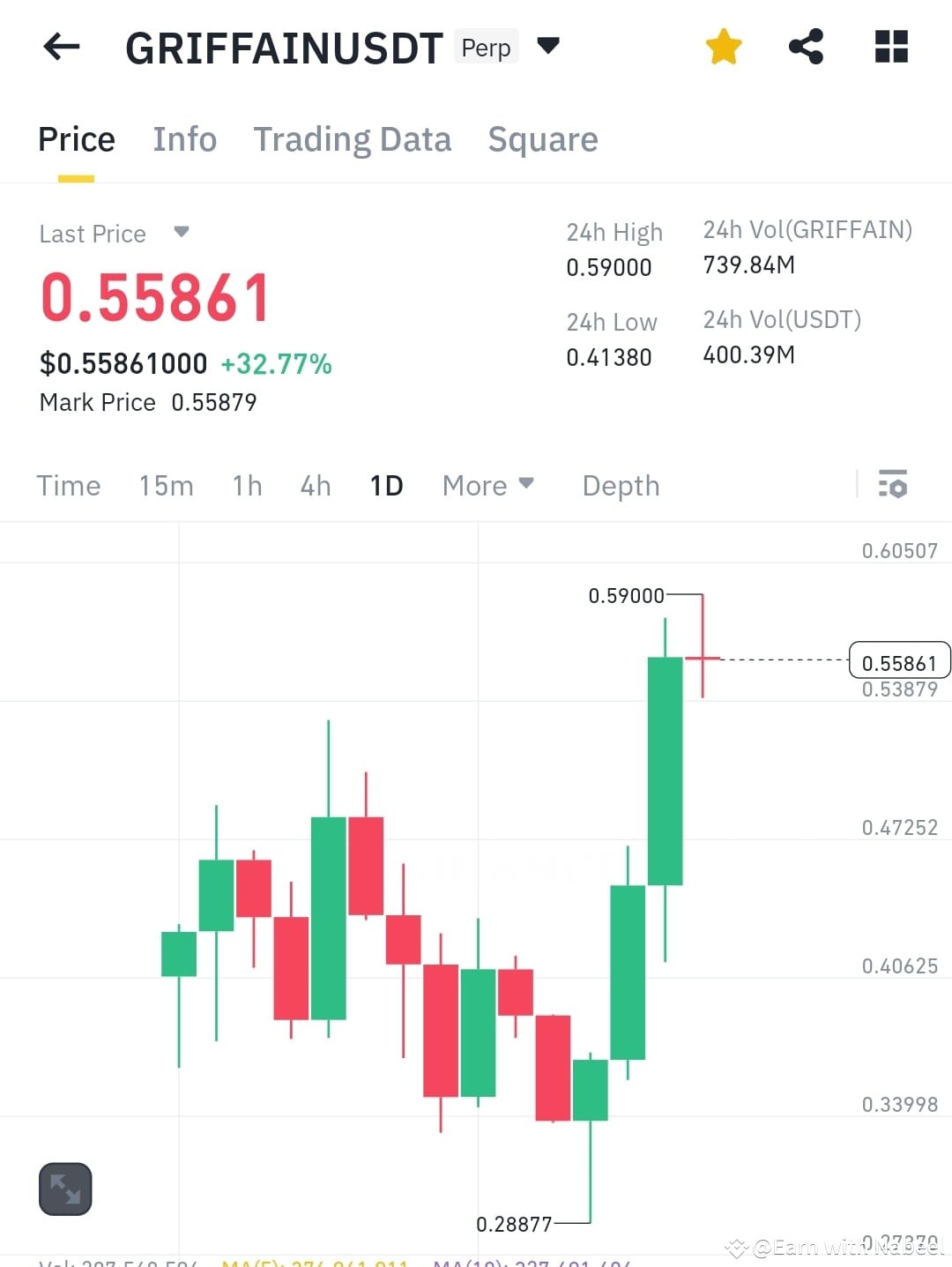
Task: View the Square tab
Action: (543, 138)
